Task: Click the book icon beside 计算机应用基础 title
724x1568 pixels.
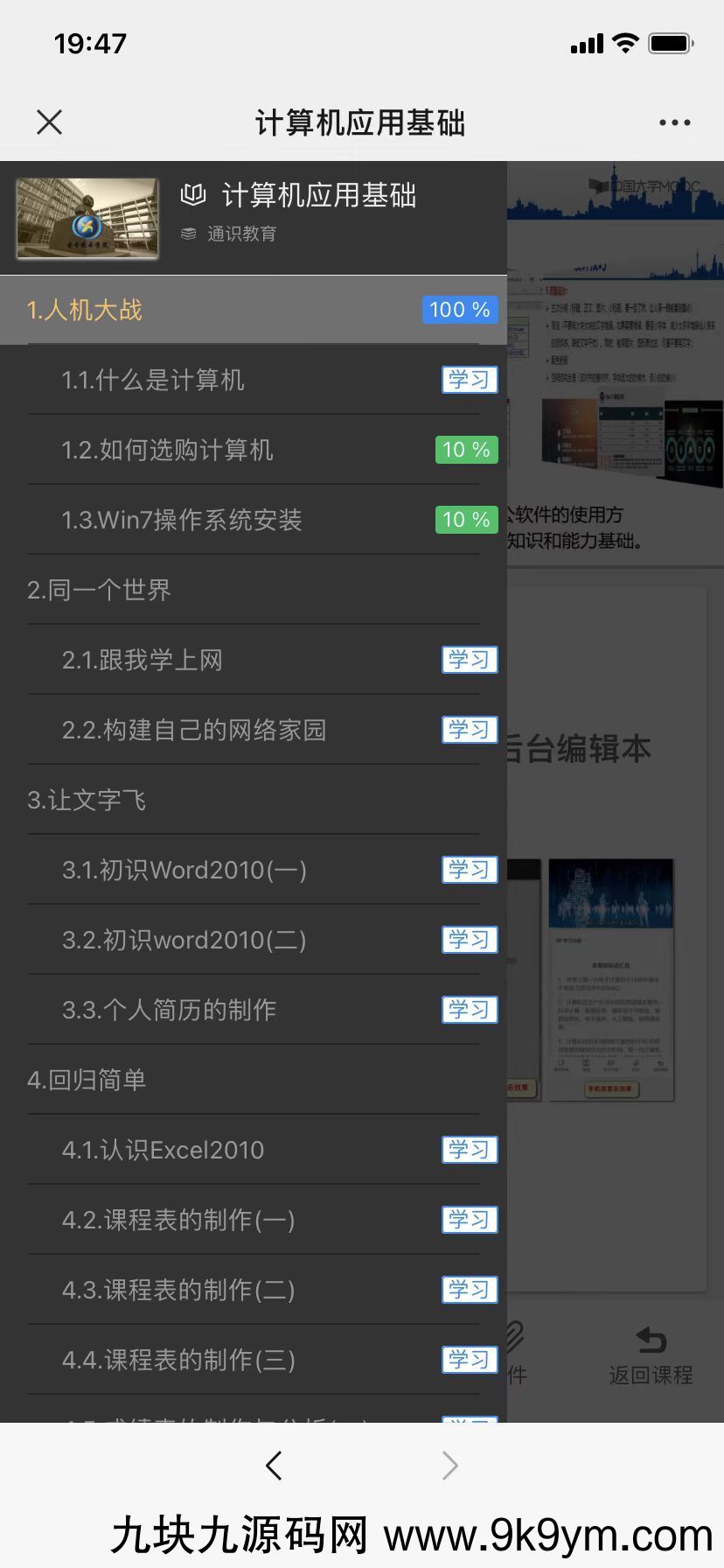Action: pyautogui.click(x=194, y=196)
